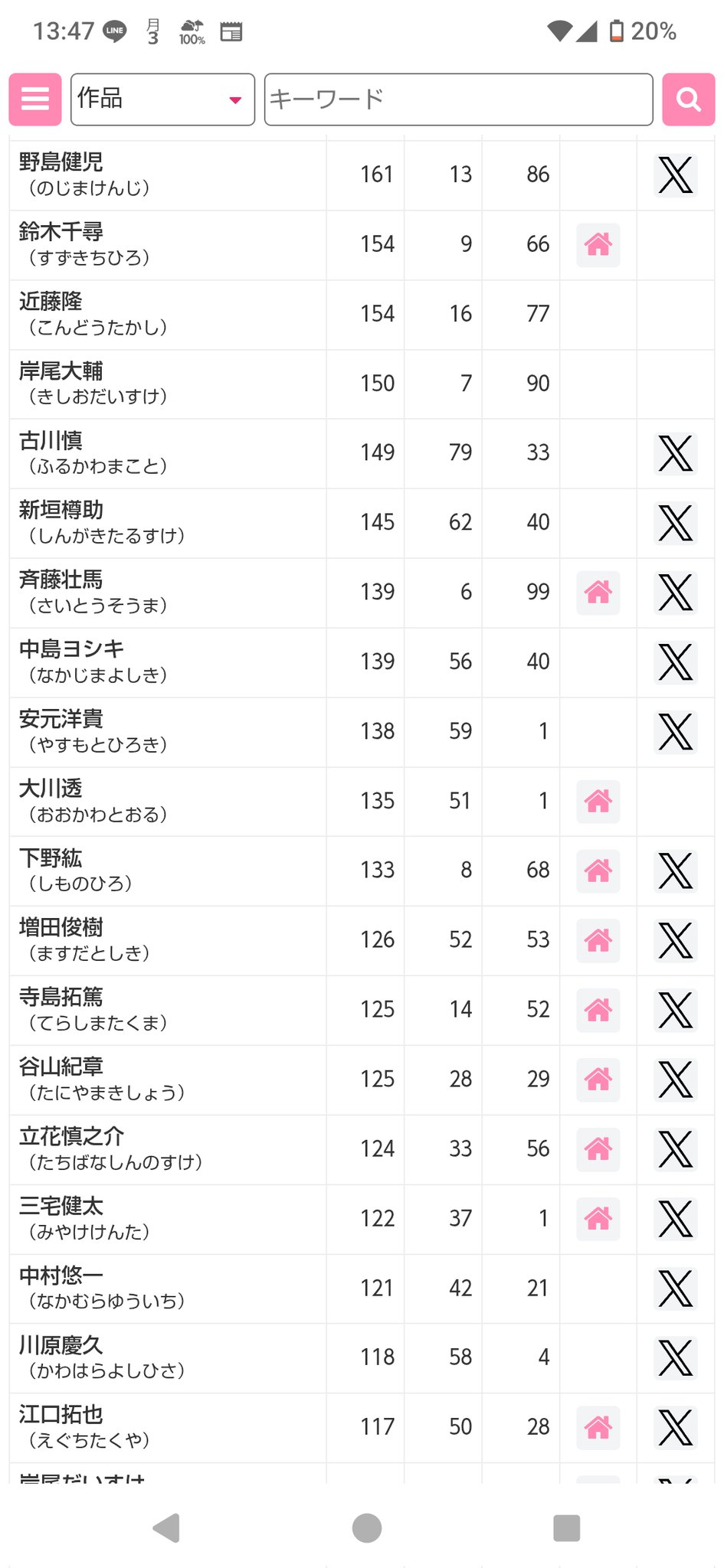Visit 三宅健太's homepage icon

[x=598, y=1220]
